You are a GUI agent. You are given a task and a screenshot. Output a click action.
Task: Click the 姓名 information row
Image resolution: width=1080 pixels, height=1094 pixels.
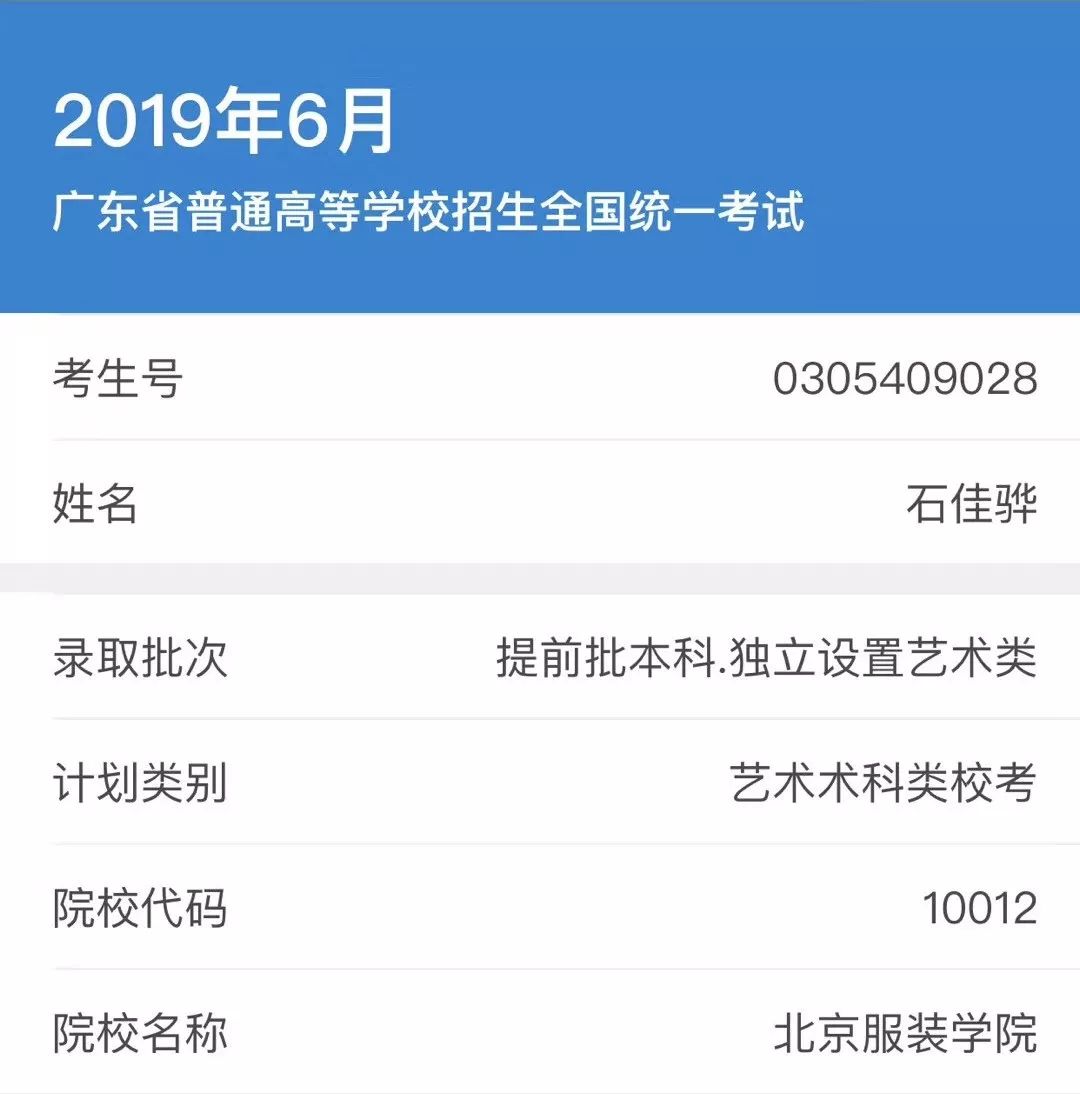[540, 506]
